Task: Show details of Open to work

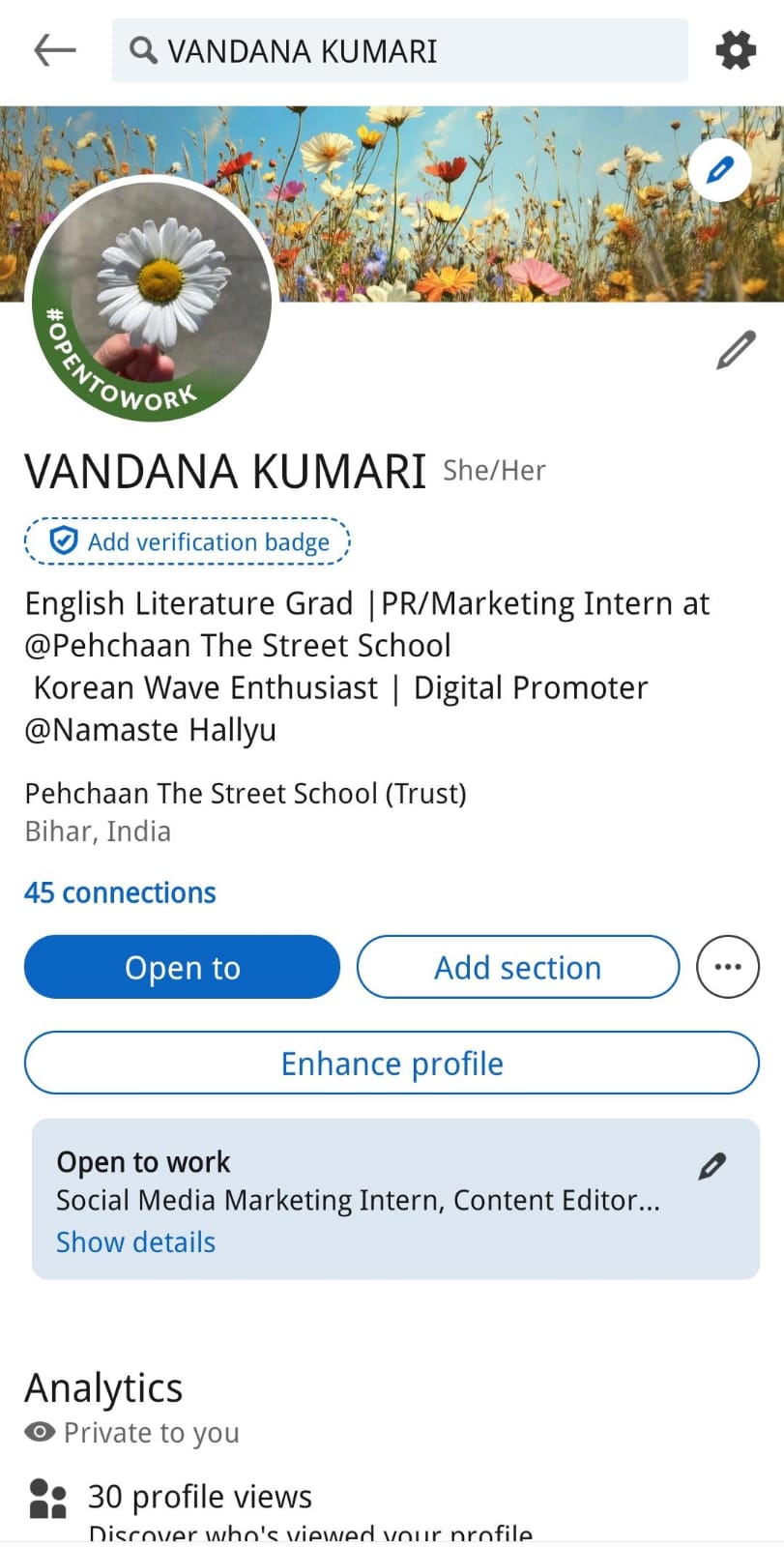Action: [x=135, y=1242]
